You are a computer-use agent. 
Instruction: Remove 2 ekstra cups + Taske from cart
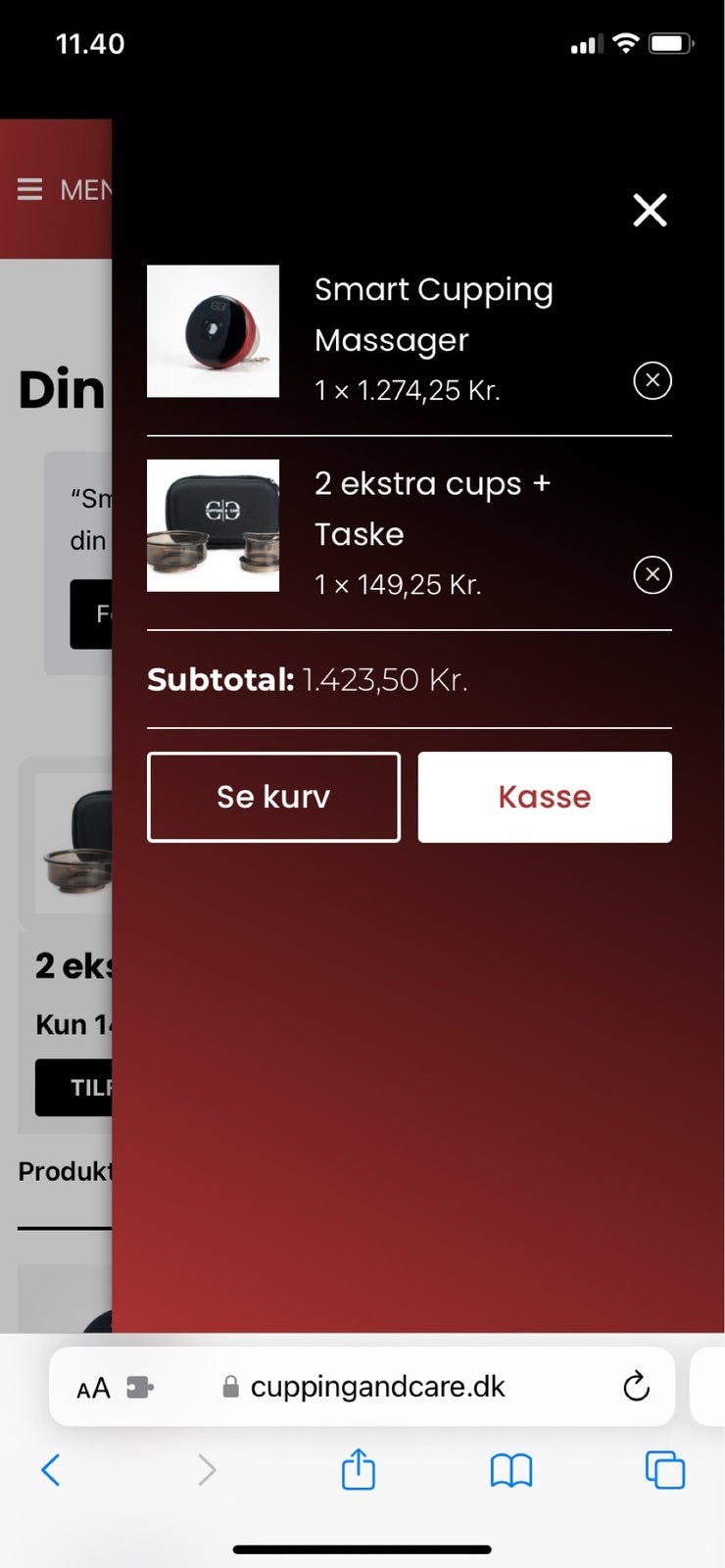(652, 574)
